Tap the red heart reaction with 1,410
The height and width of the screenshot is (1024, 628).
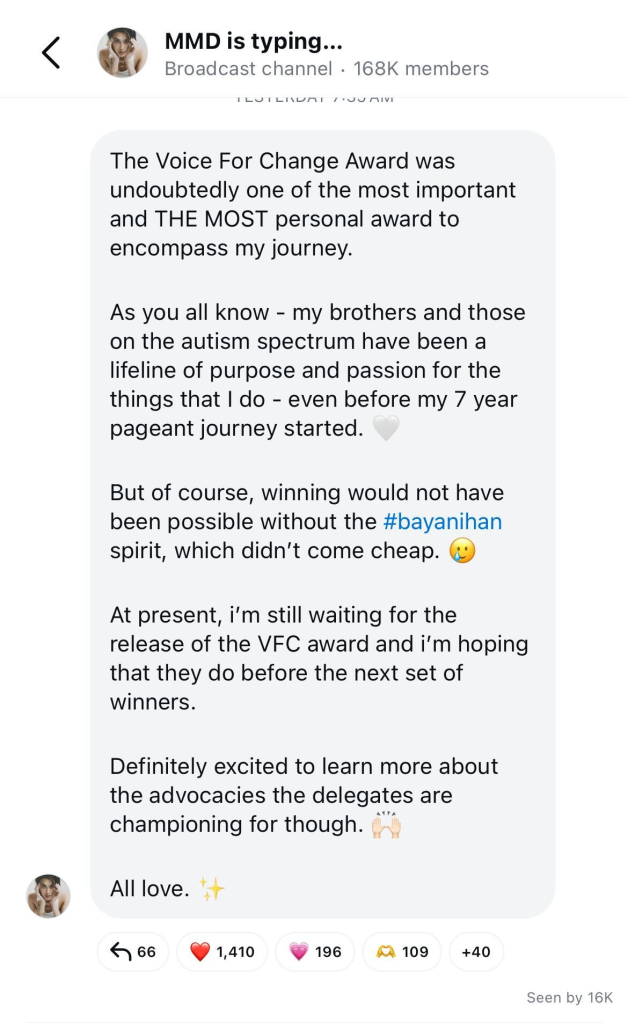(222, 951)
